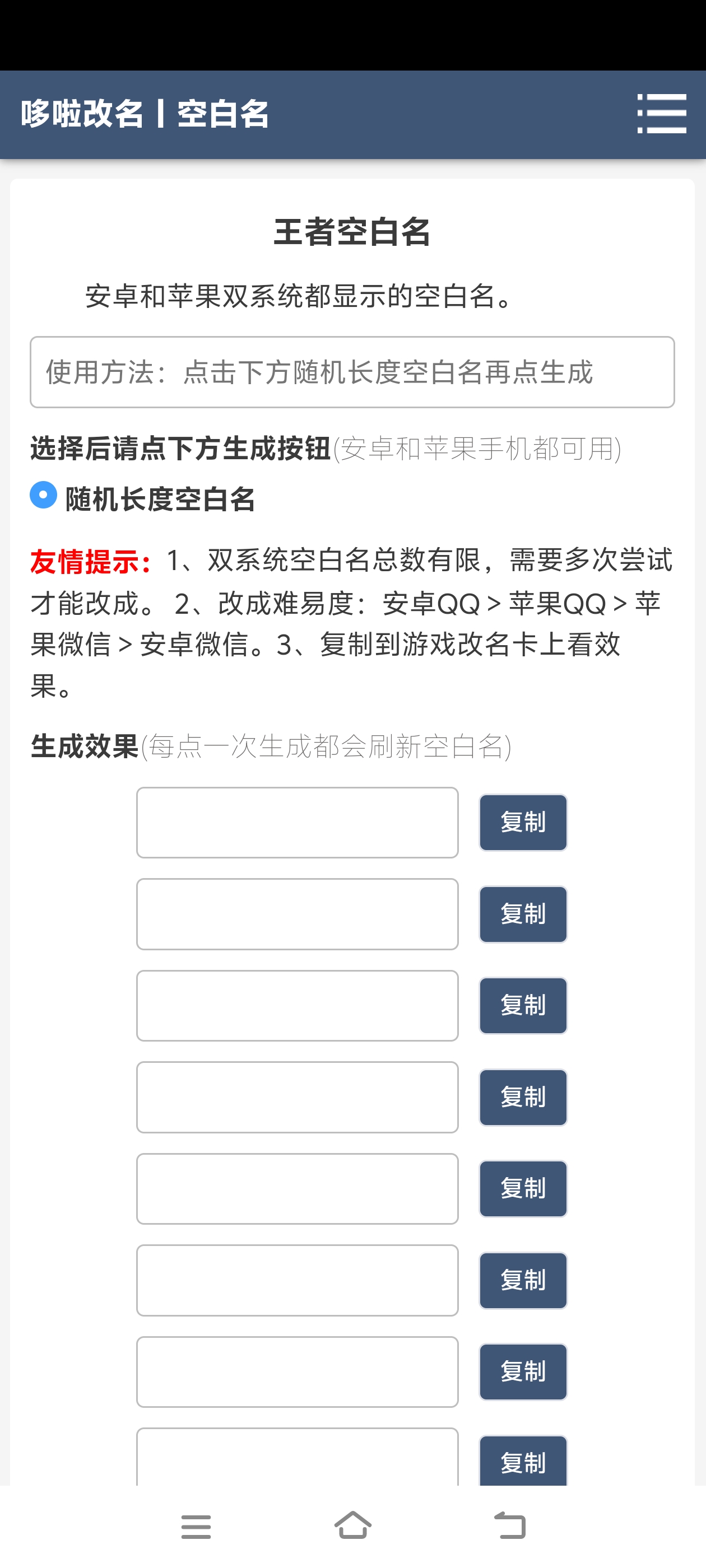
Task: Open the hamburger menu in header
Action: coord(662,113)
